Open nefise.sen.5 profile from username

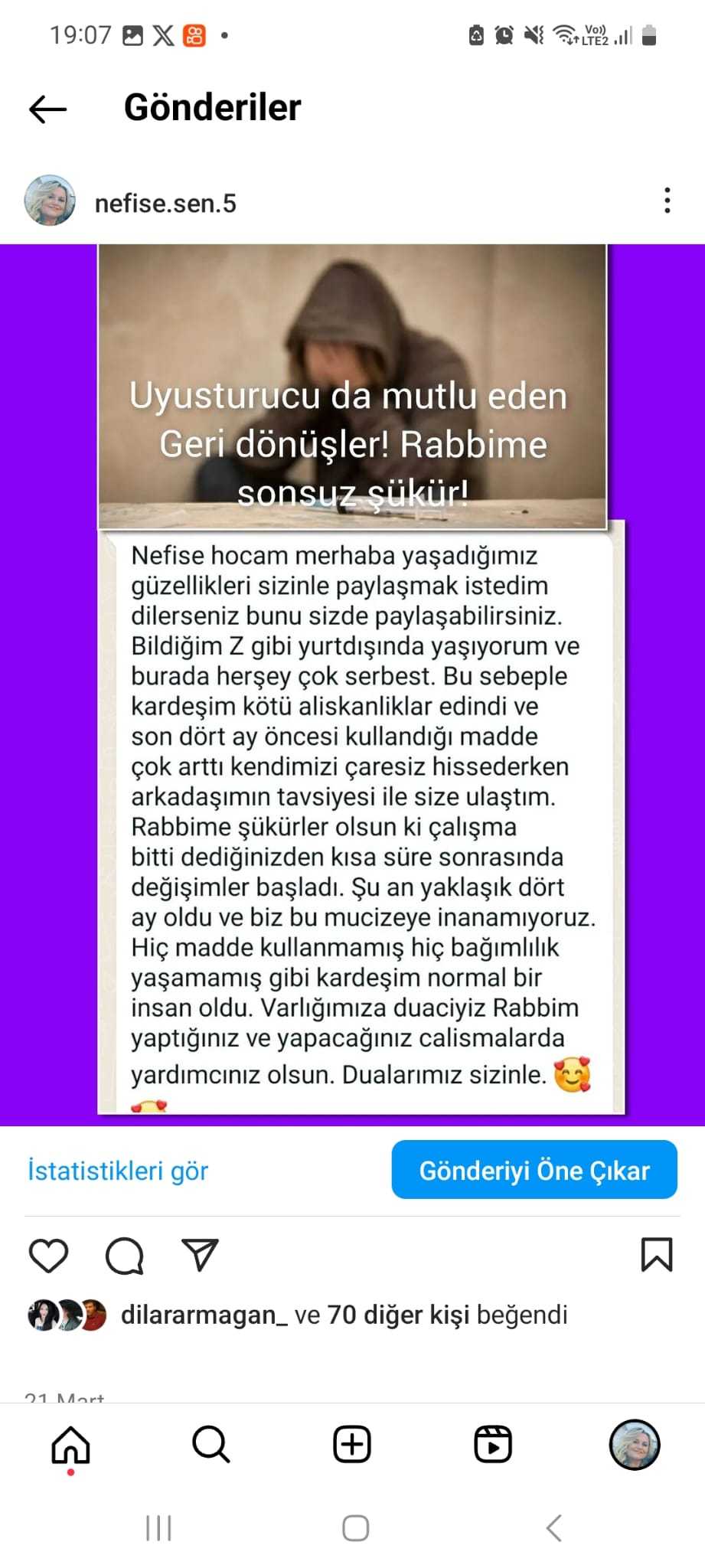(165, 204)
